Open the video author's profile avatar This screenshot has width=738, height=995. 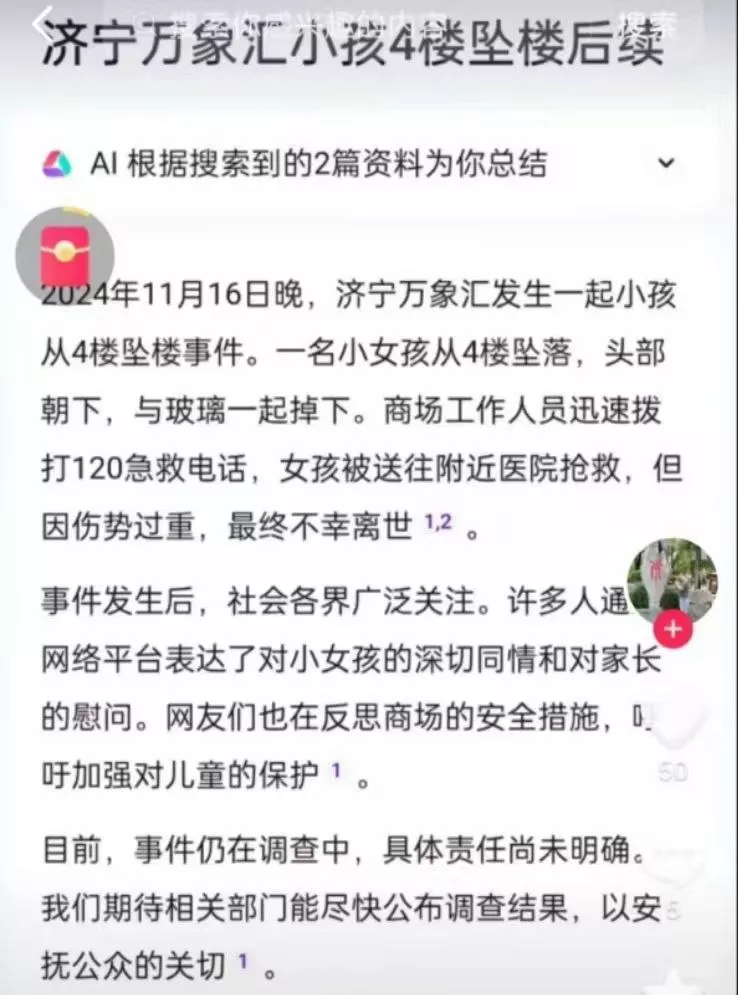tap(671, 581)
